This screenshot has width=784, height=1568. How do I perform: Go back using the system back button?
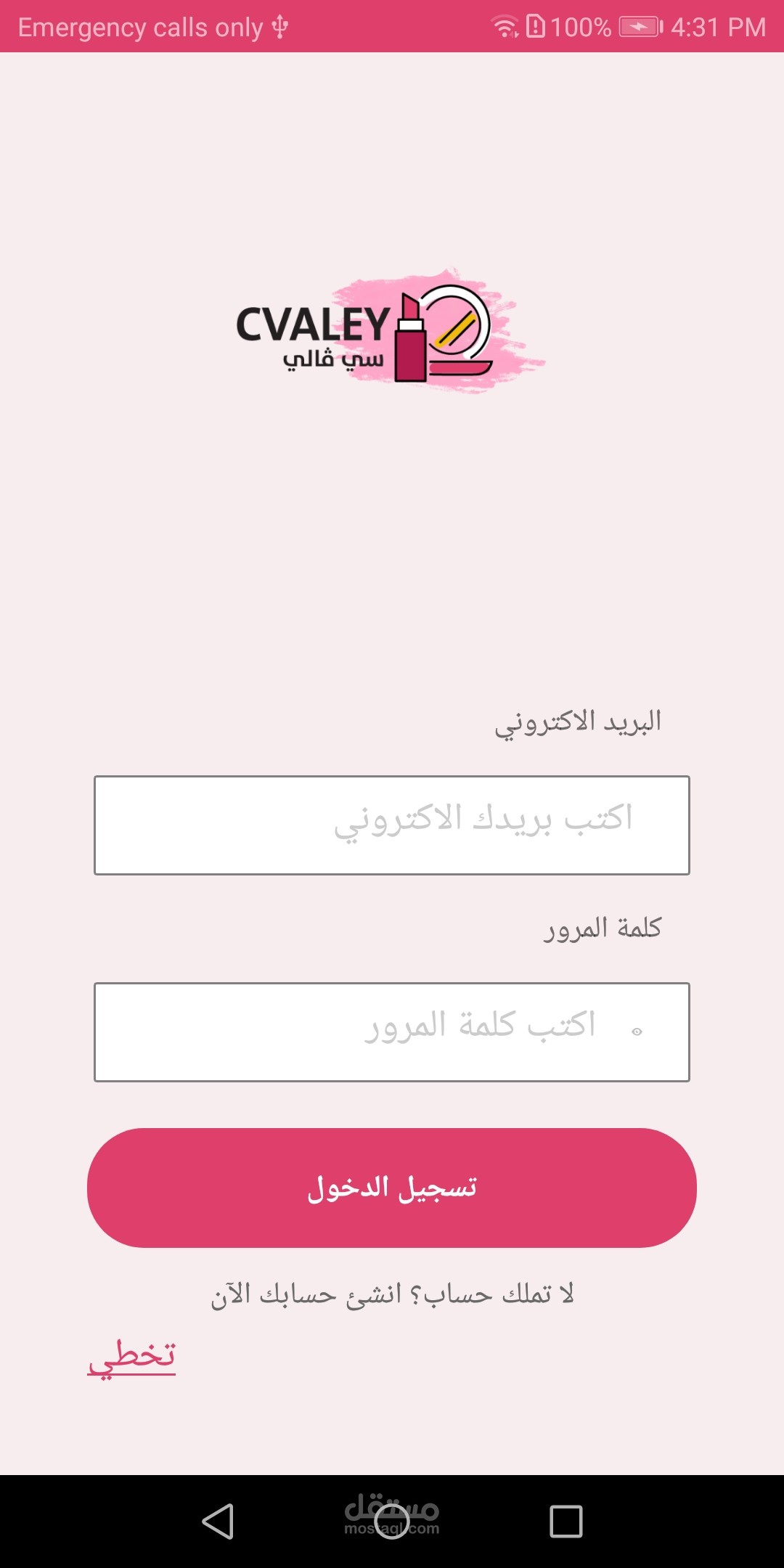218,1522
